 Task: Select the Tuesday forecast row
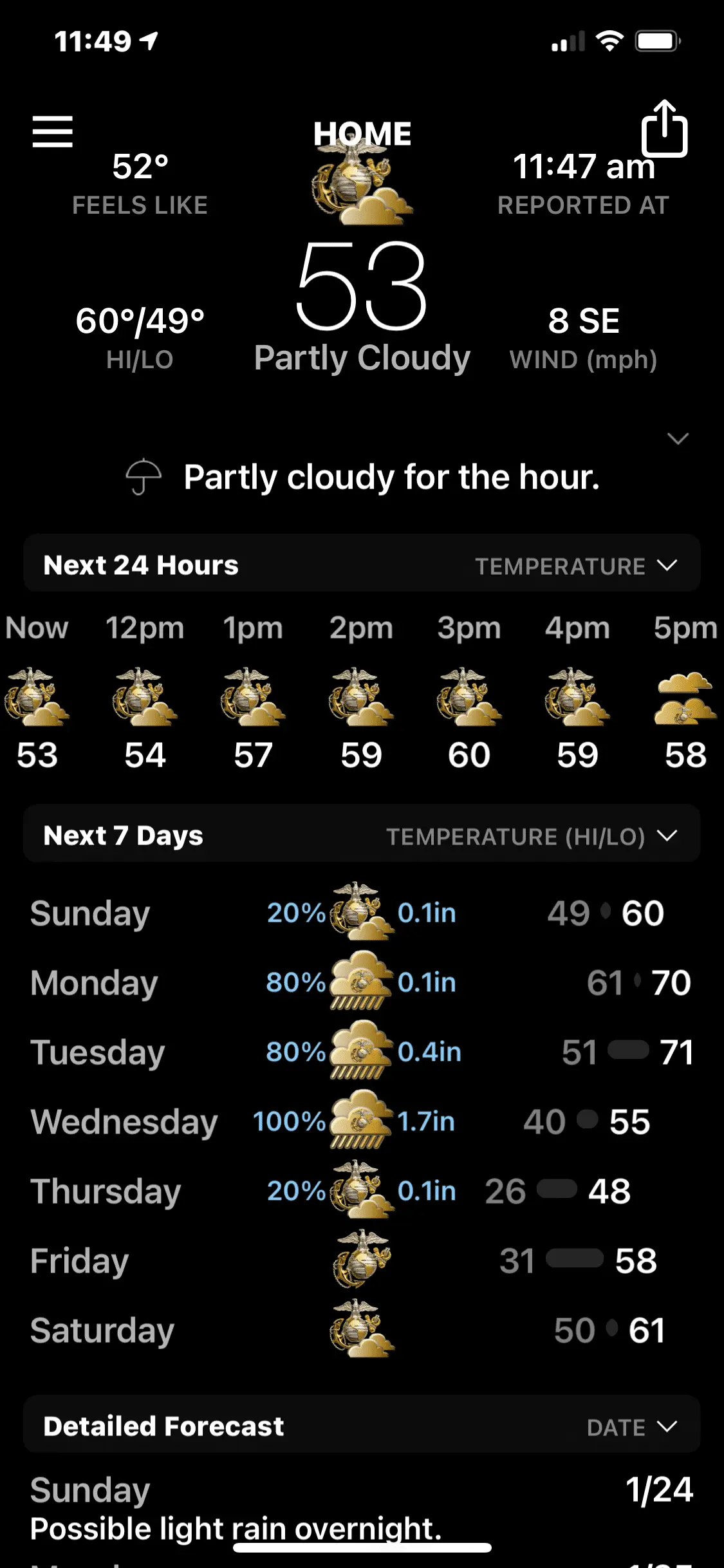(x=360, y=1052)
